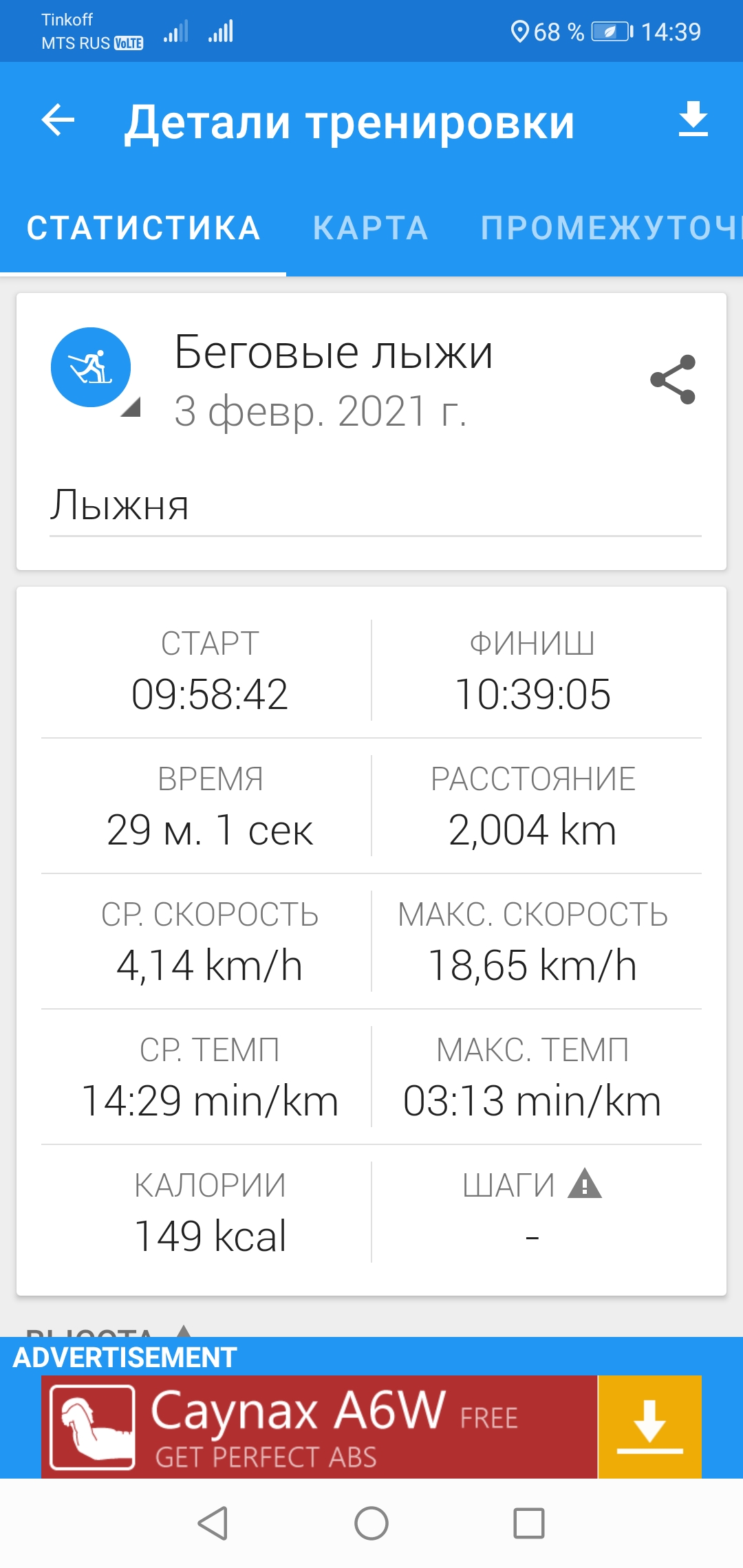
Task: Download the workout export
Action: coord(693,120)
